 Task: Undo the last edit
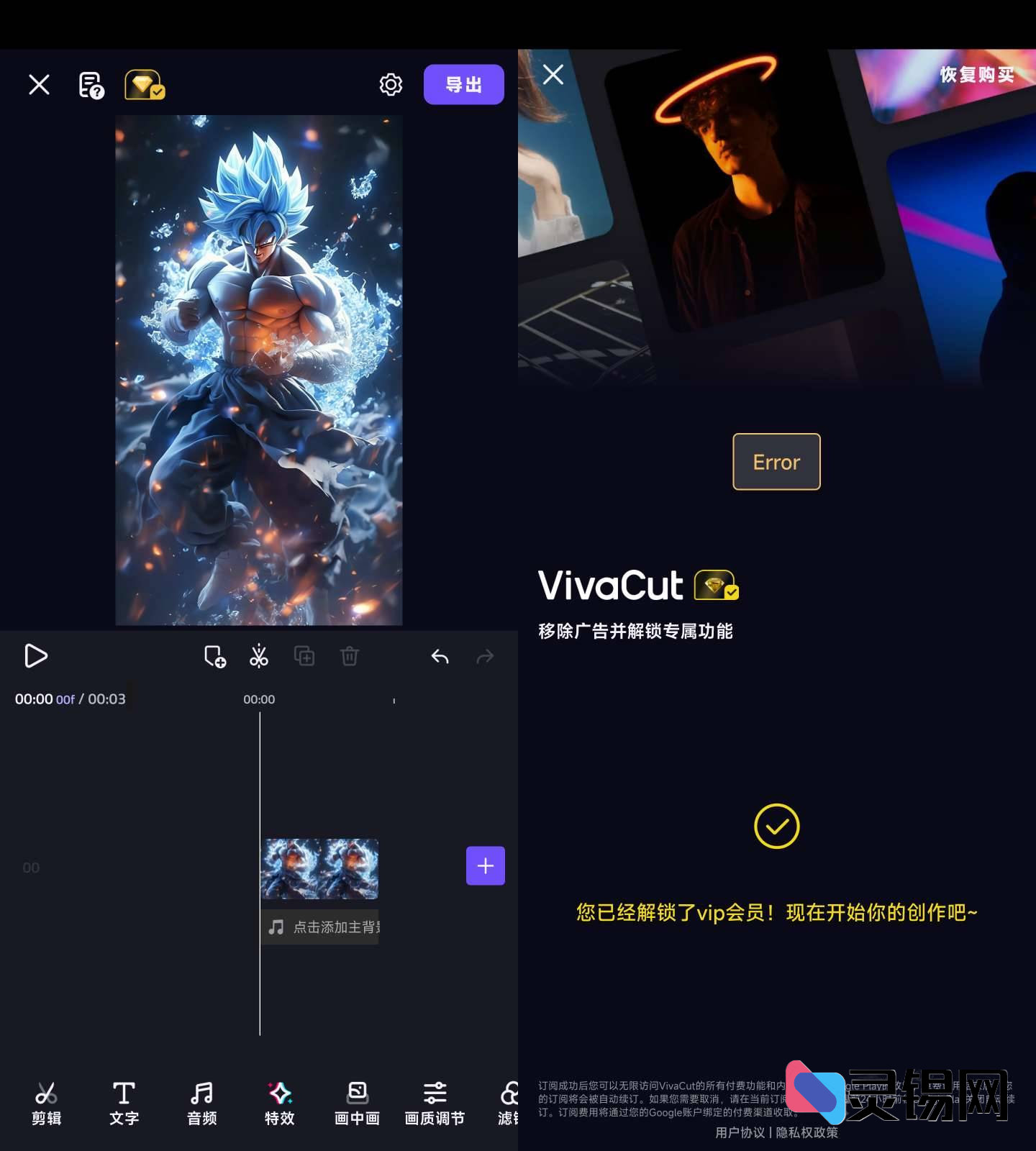click(x=440, y=656)
